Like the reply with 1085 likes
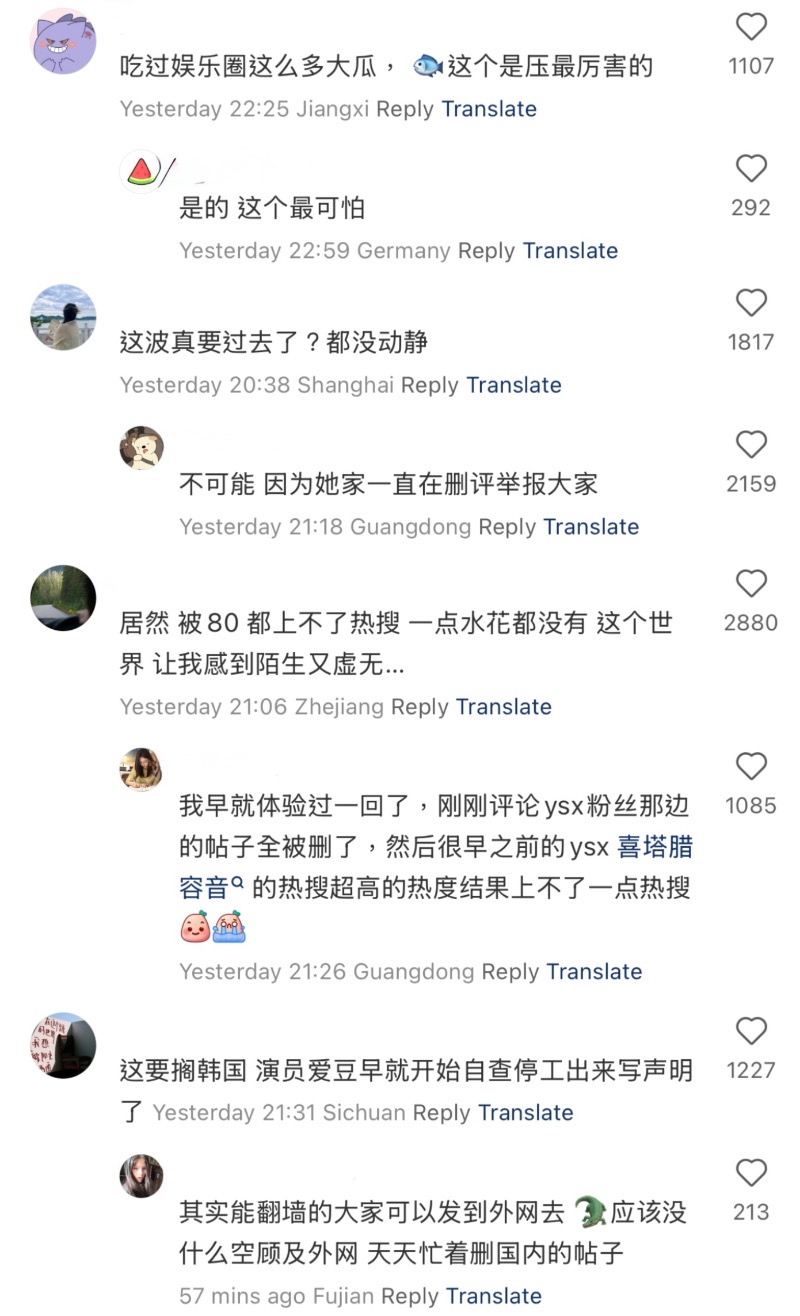Screen dimensions: 800x1316 (x=751, y=767)
